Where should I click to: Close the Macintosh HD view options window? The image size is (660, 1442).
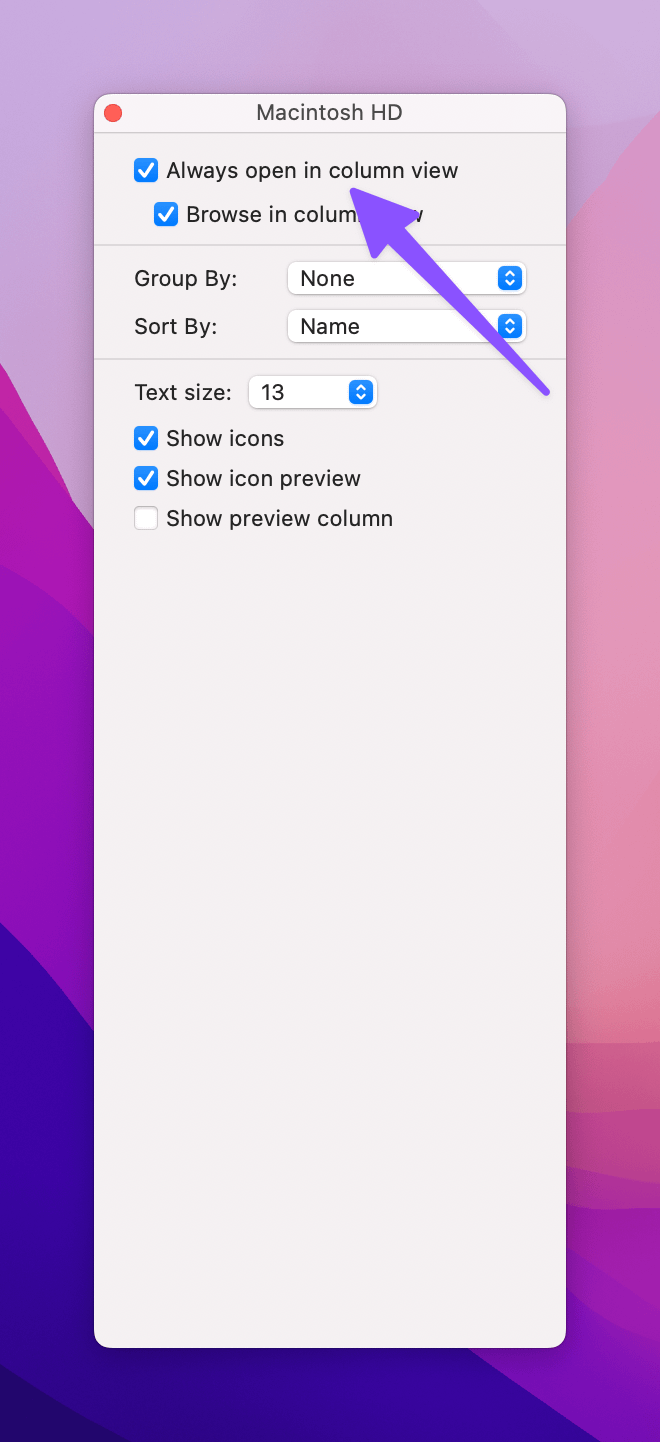coord(113,113)
